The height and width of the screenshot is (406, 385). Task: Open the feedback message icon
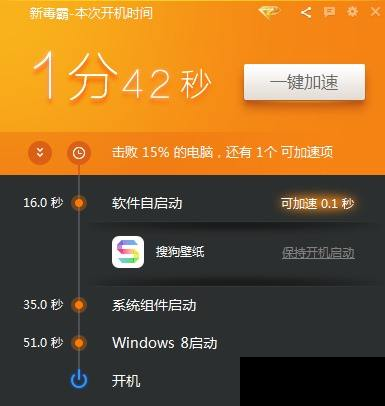(x=329, y=13)
